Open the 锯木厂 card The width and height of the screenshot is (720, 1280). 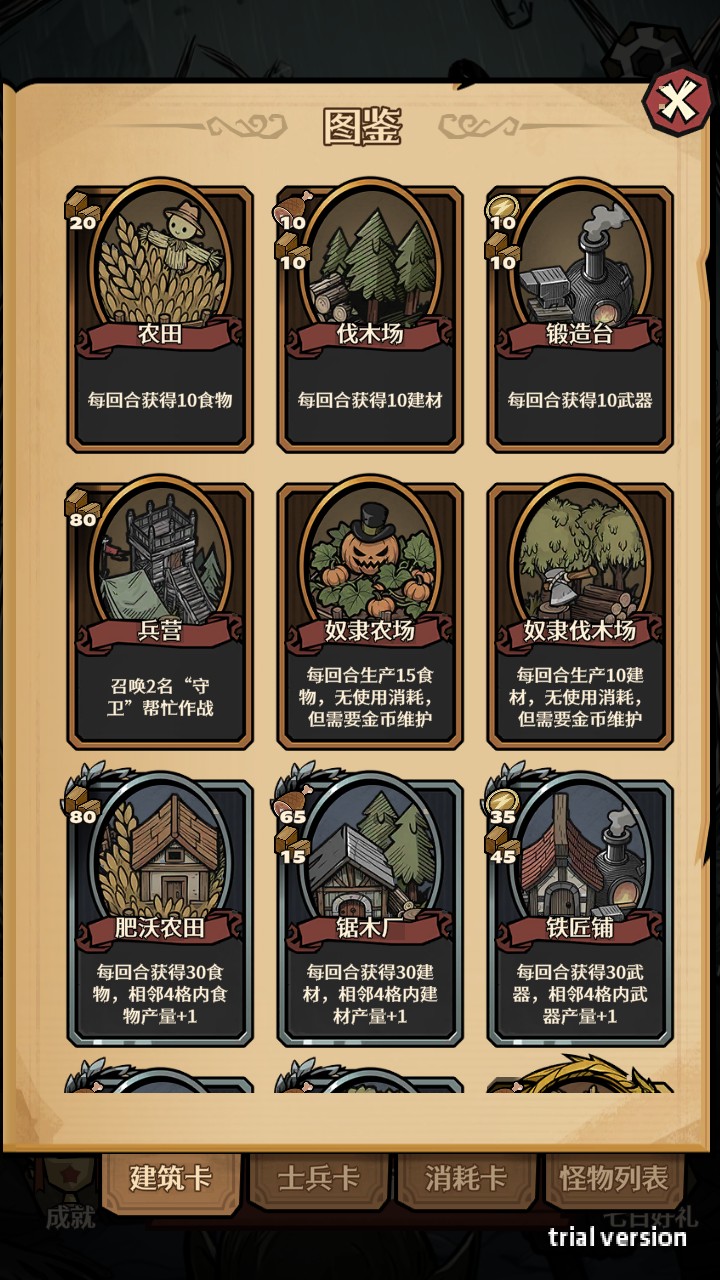tap(370, 912)
